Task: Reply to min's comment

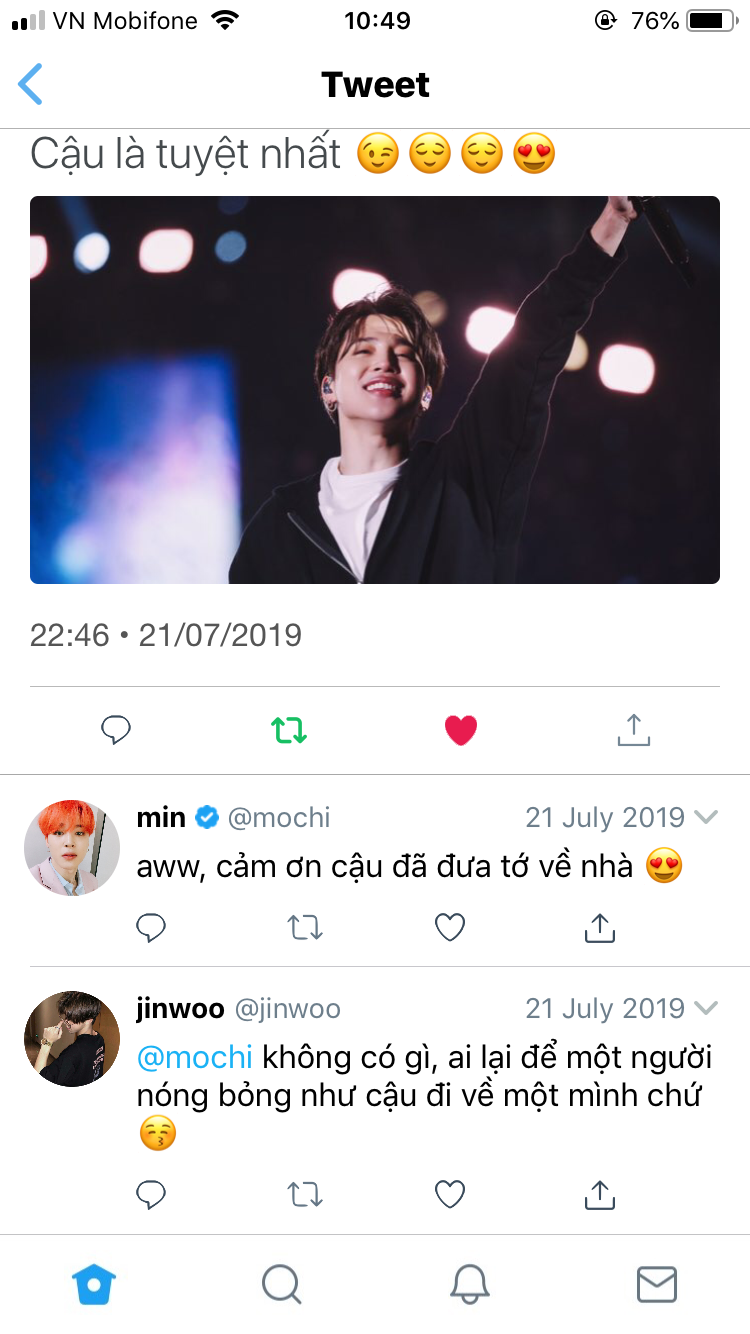Action: tap(151, 929)
